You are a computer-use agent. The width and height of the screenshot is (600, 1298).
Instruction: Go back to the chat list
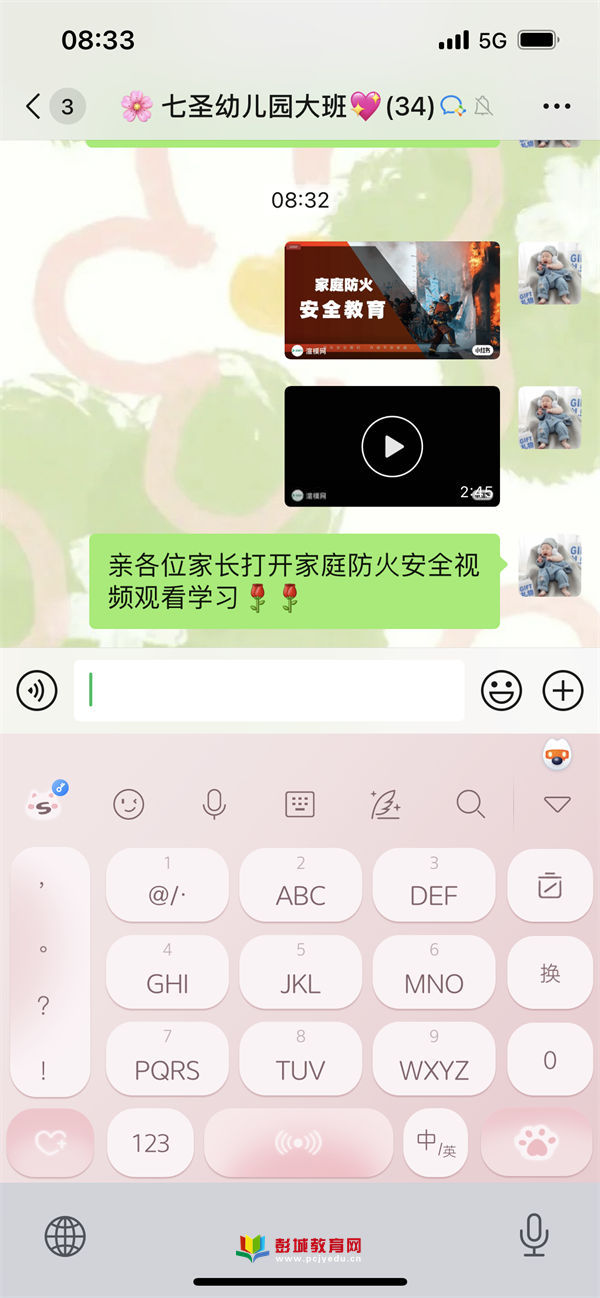(x=34, y=106)
